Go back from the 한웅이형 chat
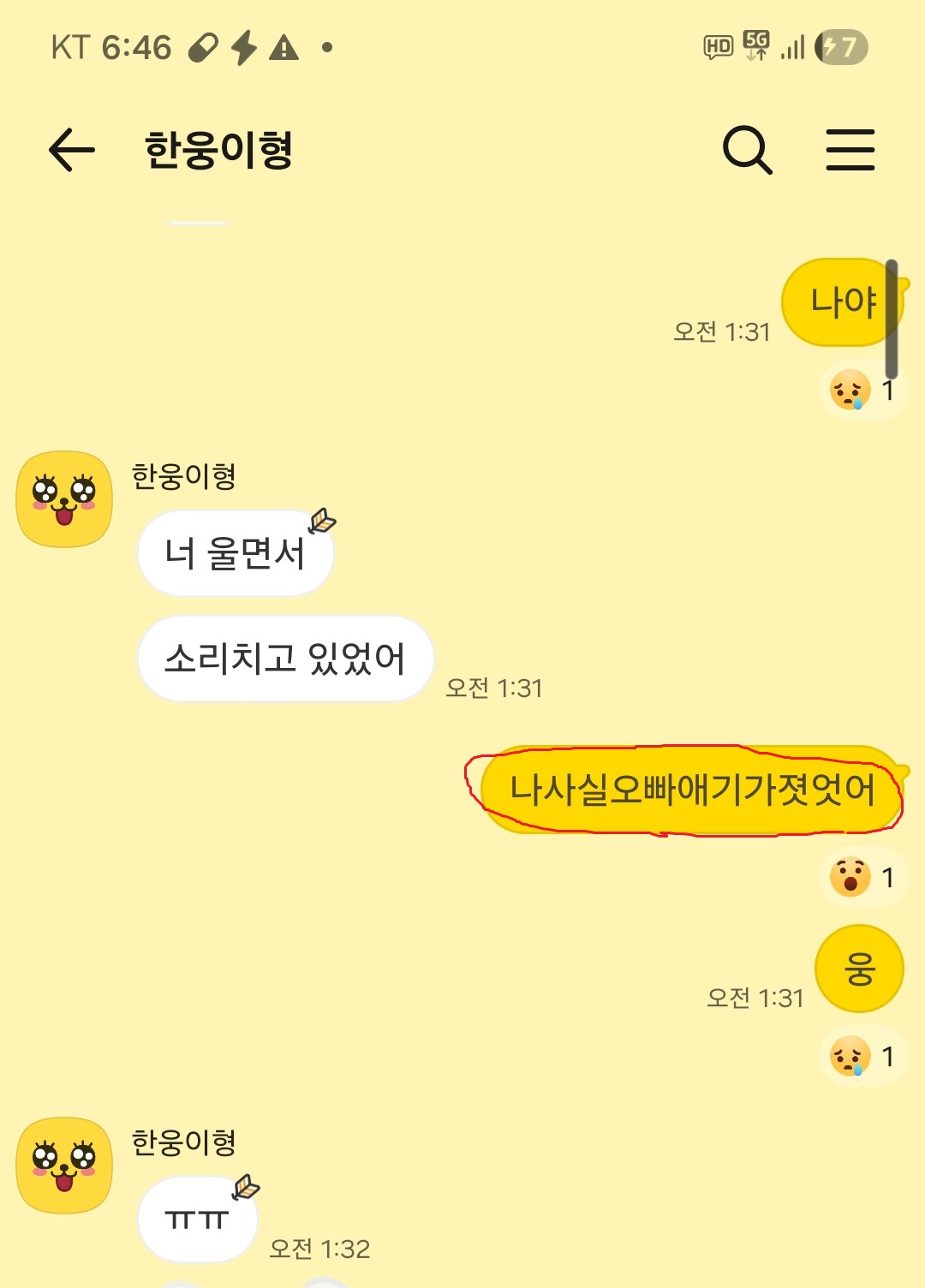Screen dimensions: 925x1288 click(x=72, y=151)
